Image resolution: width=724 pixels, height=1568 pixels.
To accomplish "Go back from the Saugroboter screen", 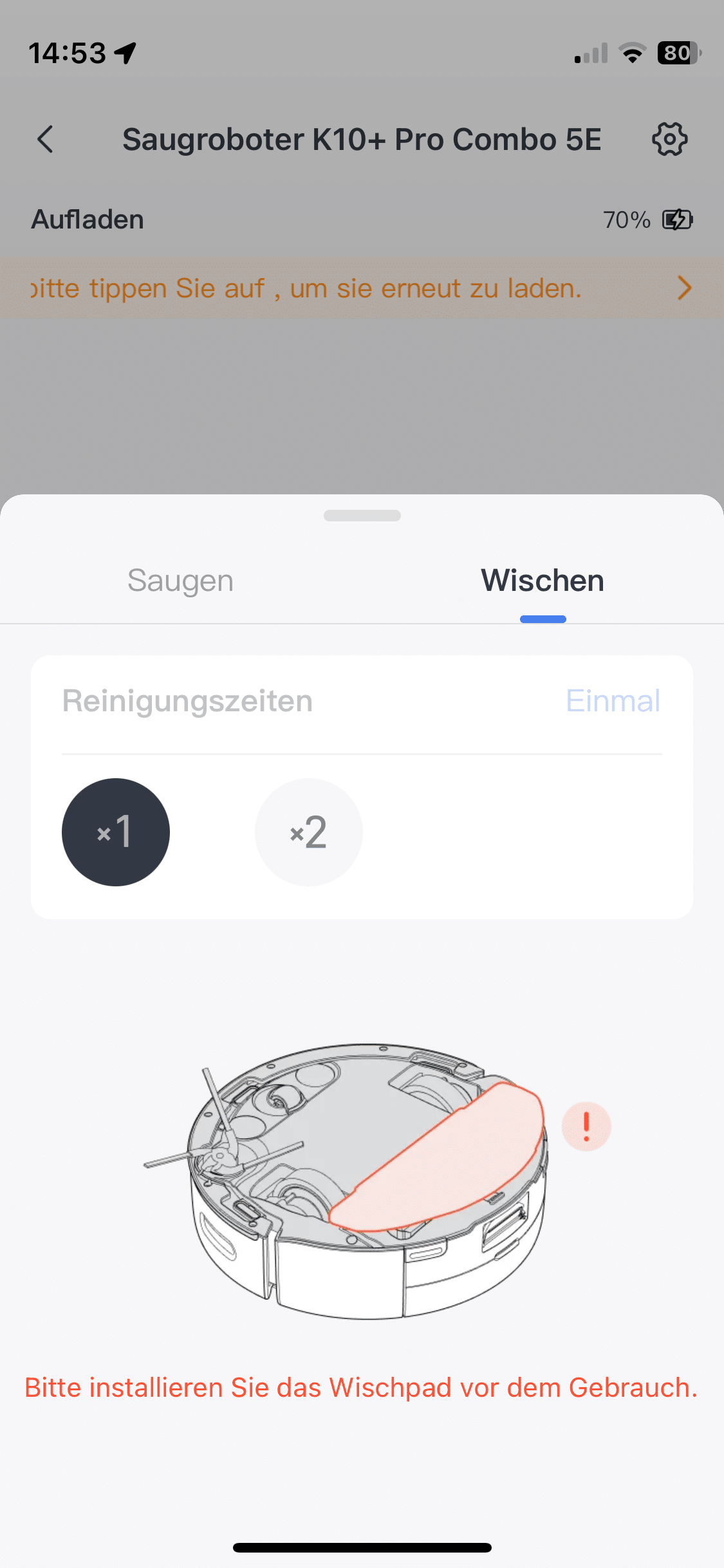I will (46, 139).
